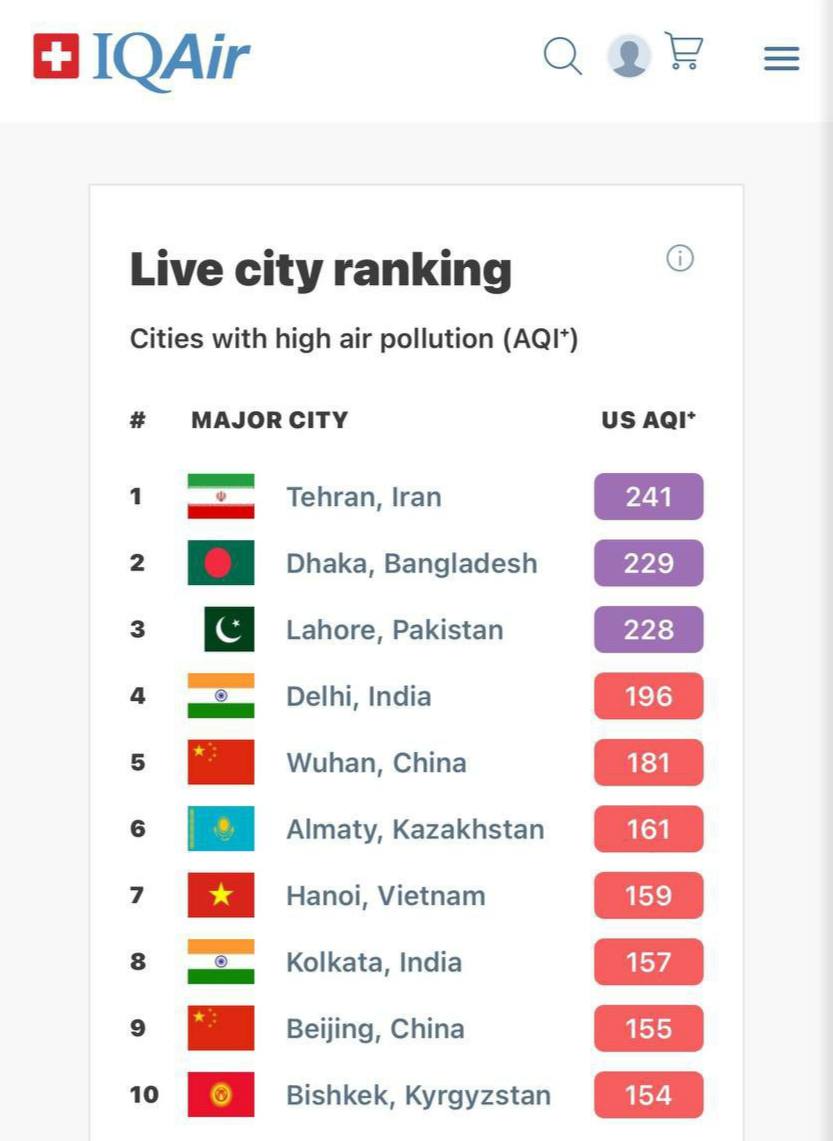
Task: Open Tehran, Iran air quality page
Action: (x=363, y=497)
